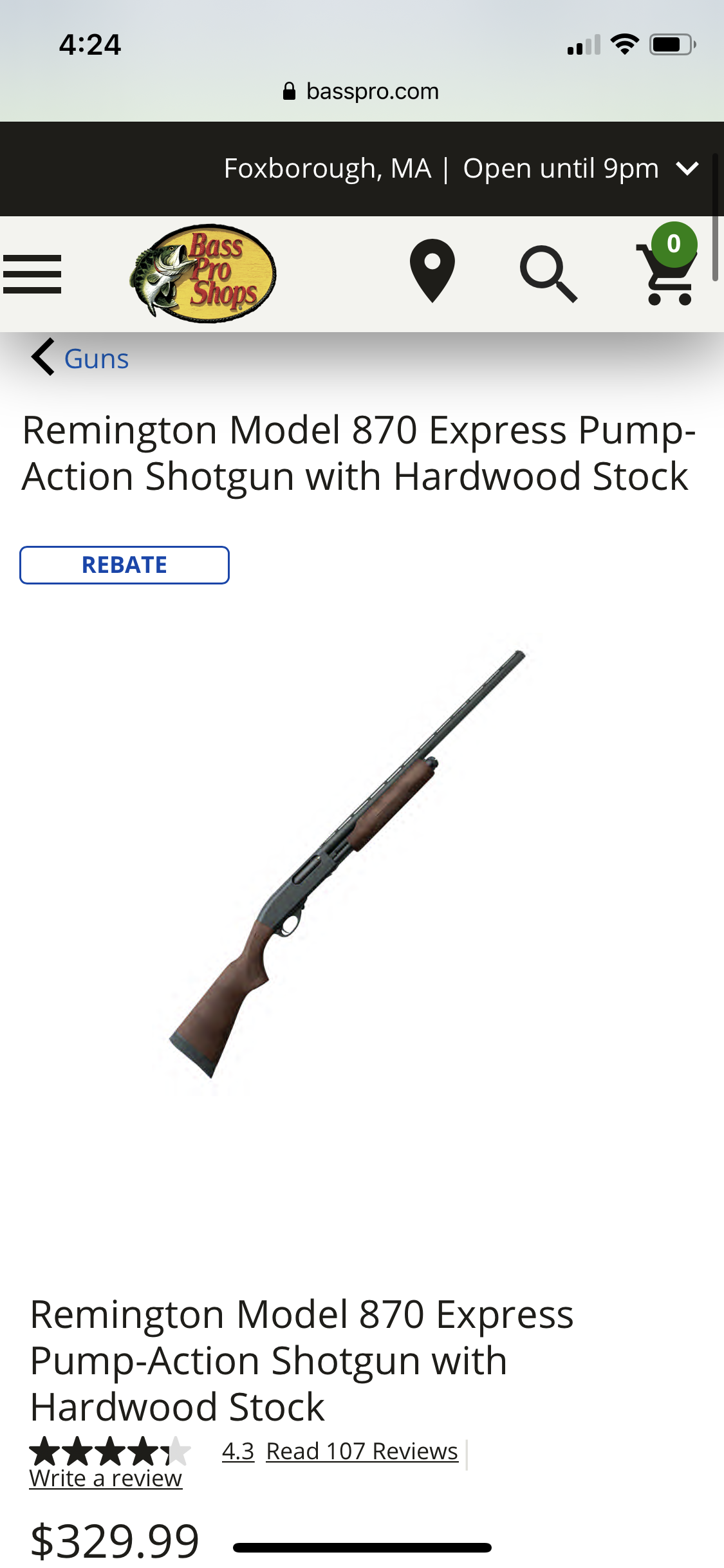
Task: Tap the 4.3 rating link
Action: pos(238,1451)
